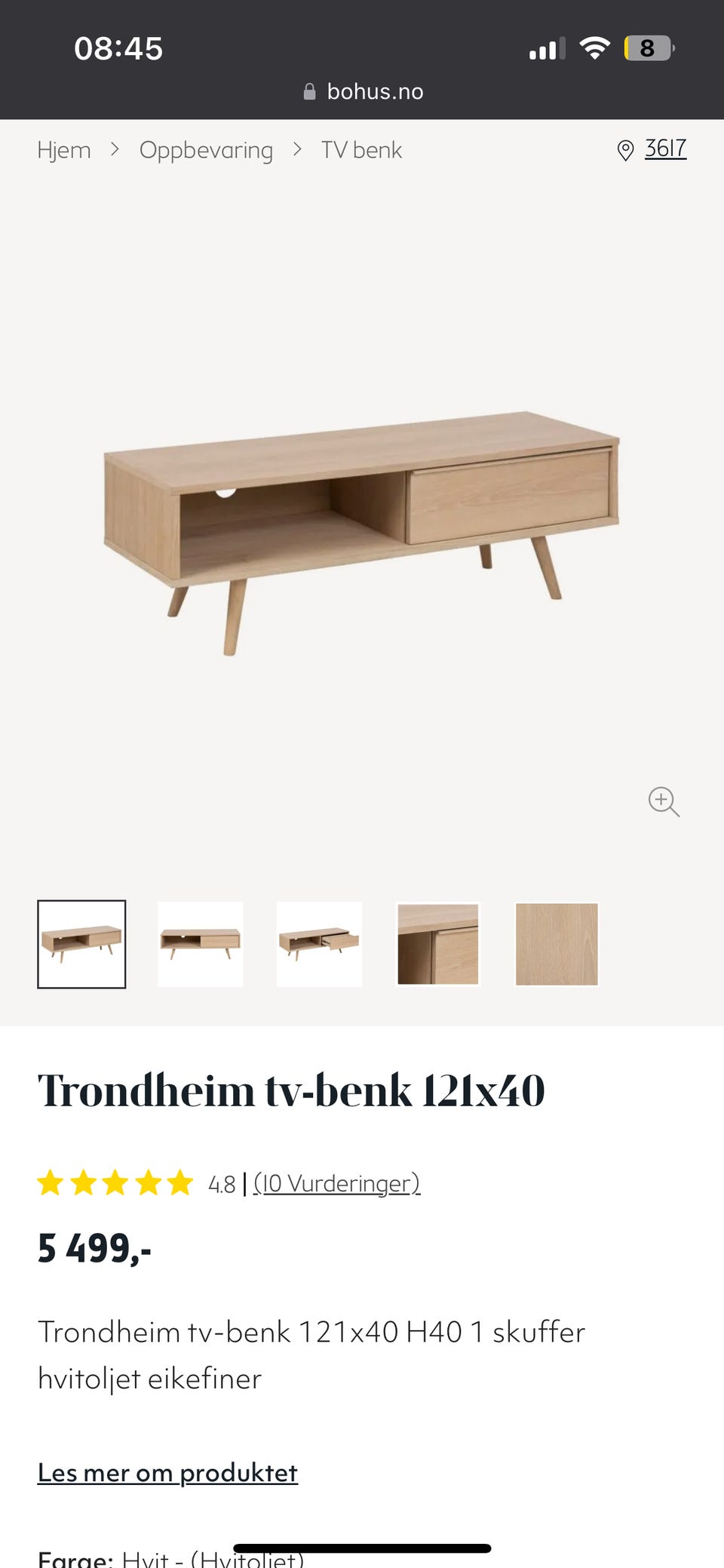
Task: Tap the padlock icon in address bar
Action: [308, 91]
